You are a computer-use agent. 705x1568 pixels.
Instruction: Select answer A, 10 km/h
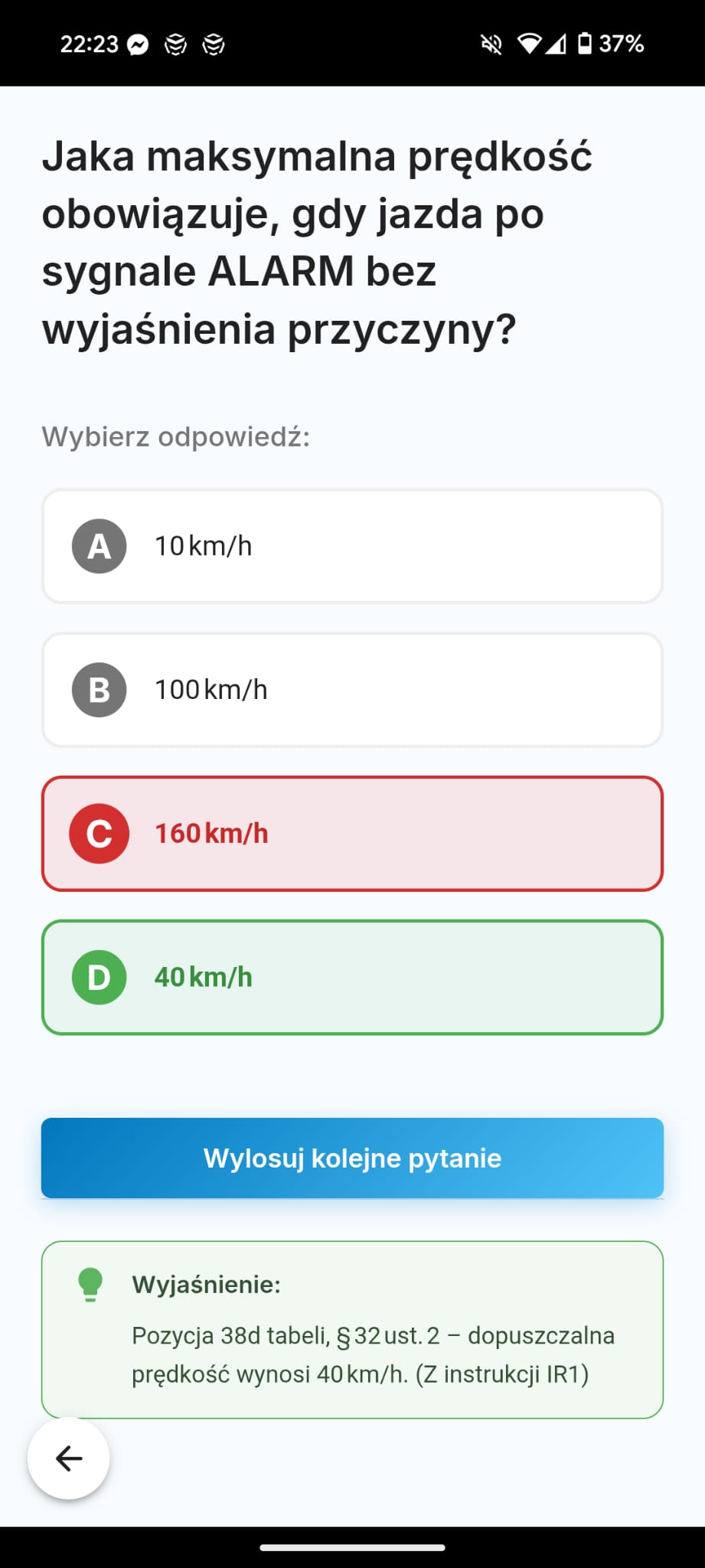[x=352, y=545]
